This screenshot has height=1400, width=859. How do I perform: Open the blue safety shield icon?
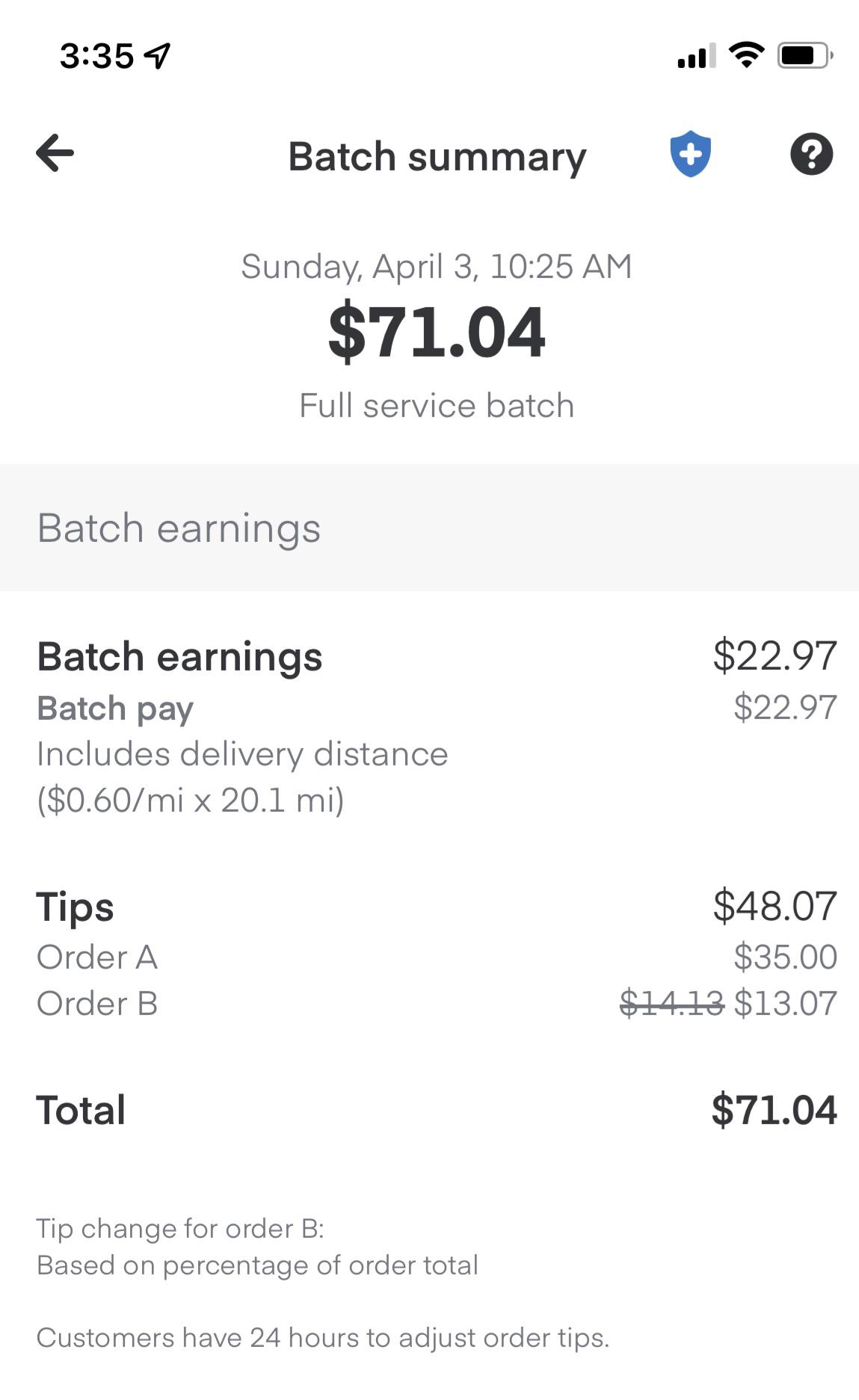click(690, 154)
